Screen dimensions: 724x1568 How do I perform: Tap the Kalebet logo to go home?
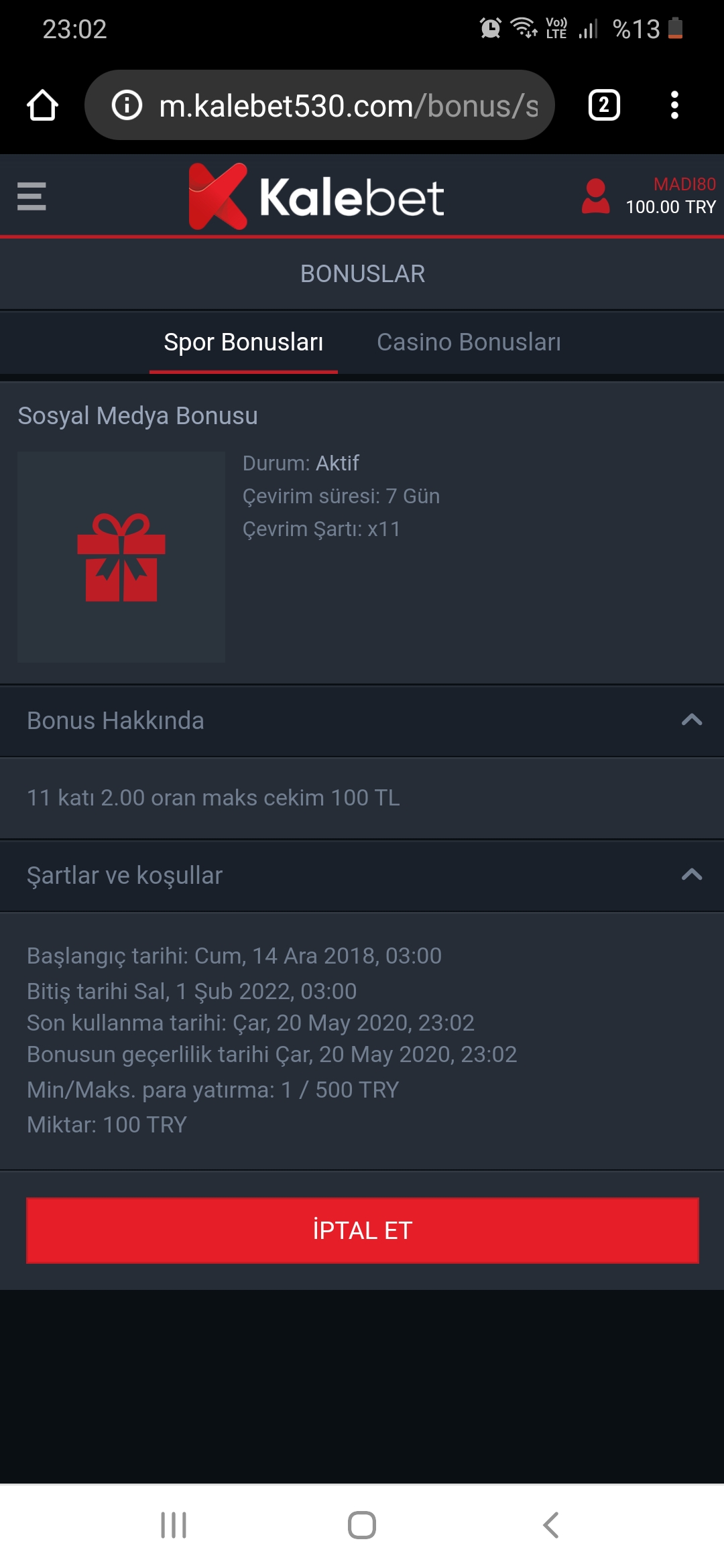coord(316,196)
